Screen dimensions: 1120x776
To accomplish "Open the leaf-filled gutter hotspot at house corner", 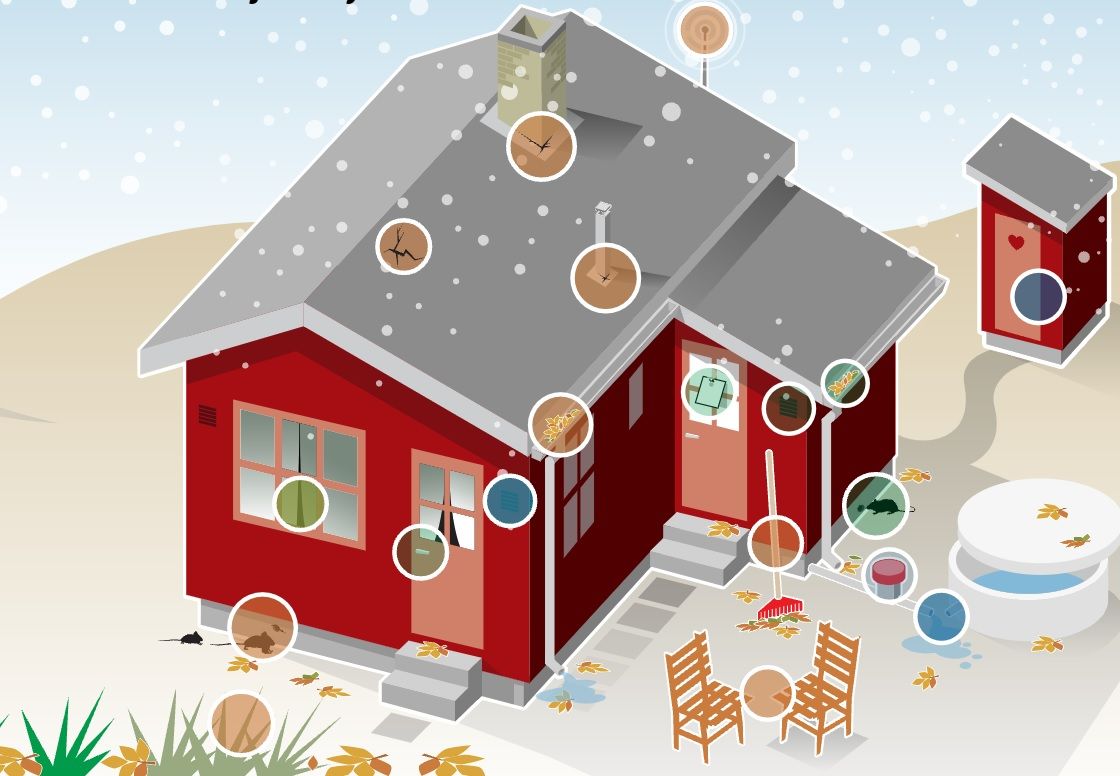I will pyautogui.click(x=560, y=424).
